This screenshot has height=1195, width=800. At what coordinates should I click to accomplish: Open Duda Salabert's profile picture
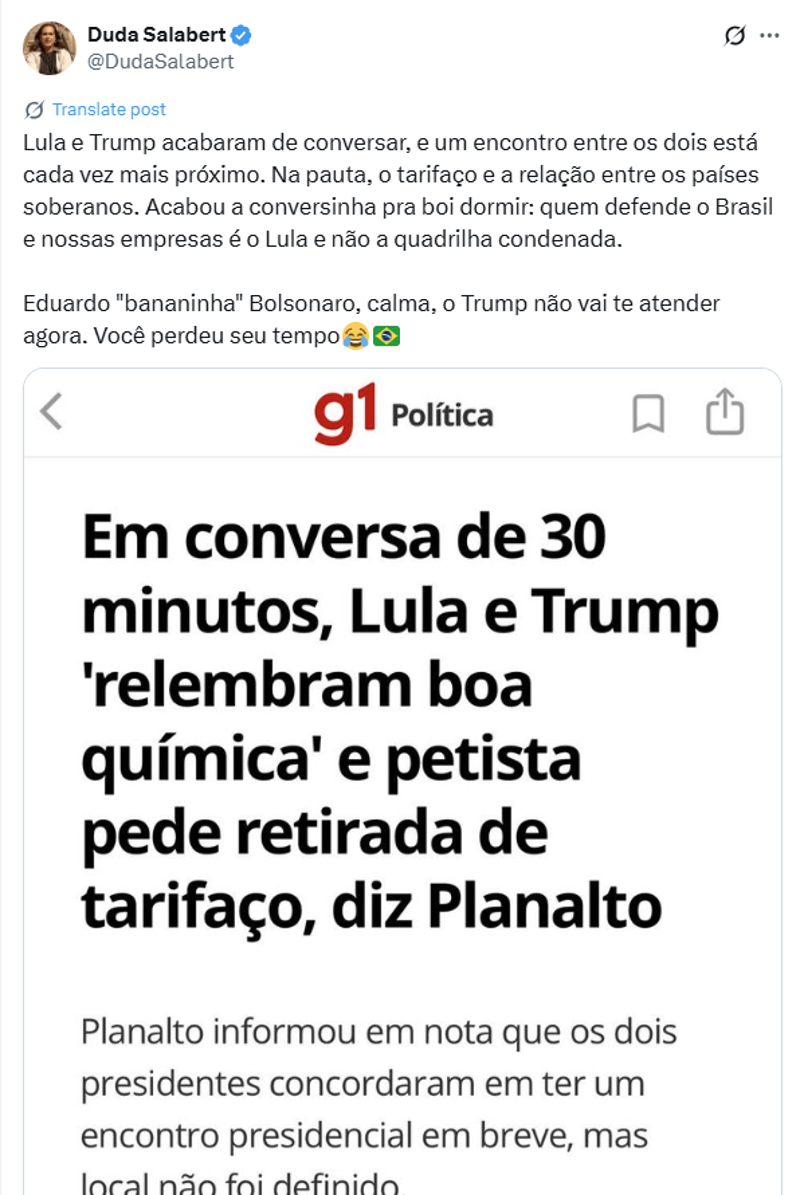tap(49, 48)
